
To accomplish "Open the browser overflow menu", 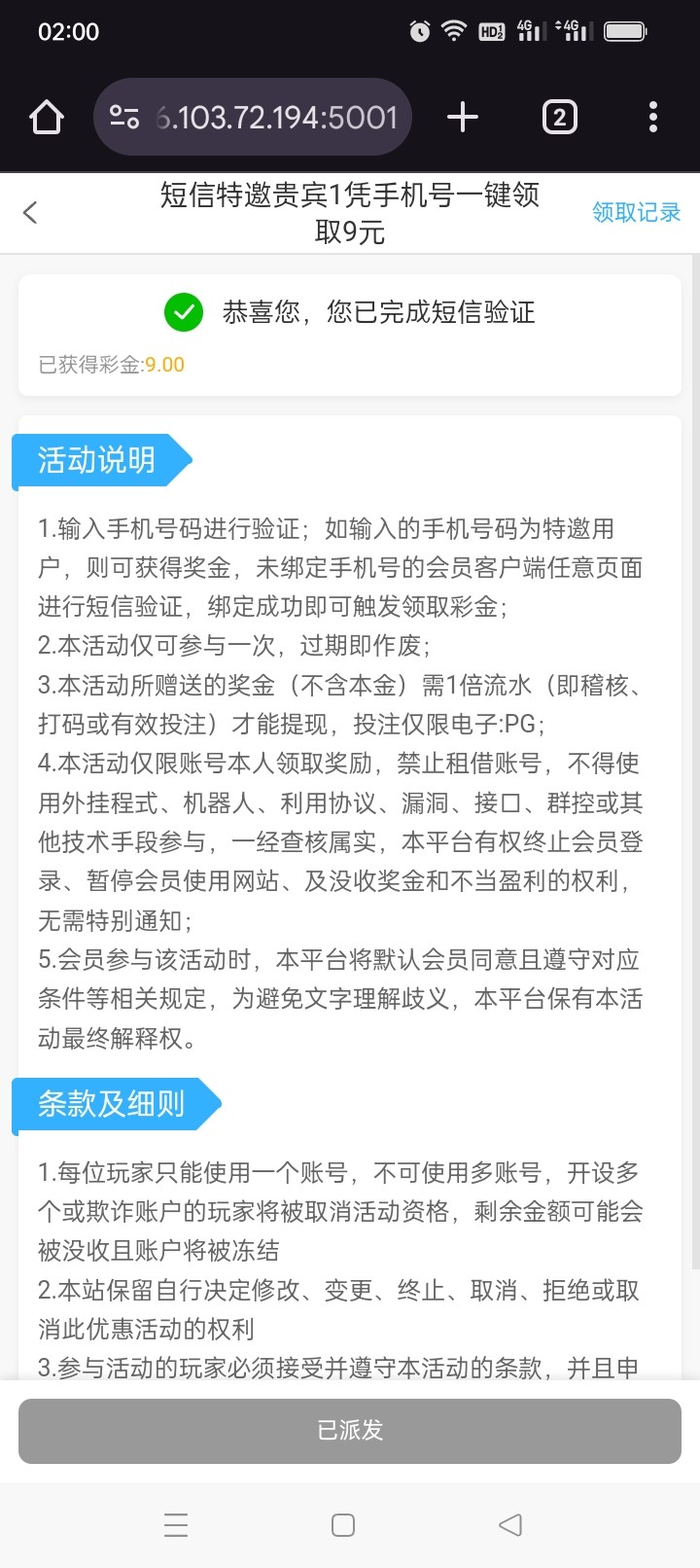I will [x=653, y=118].
